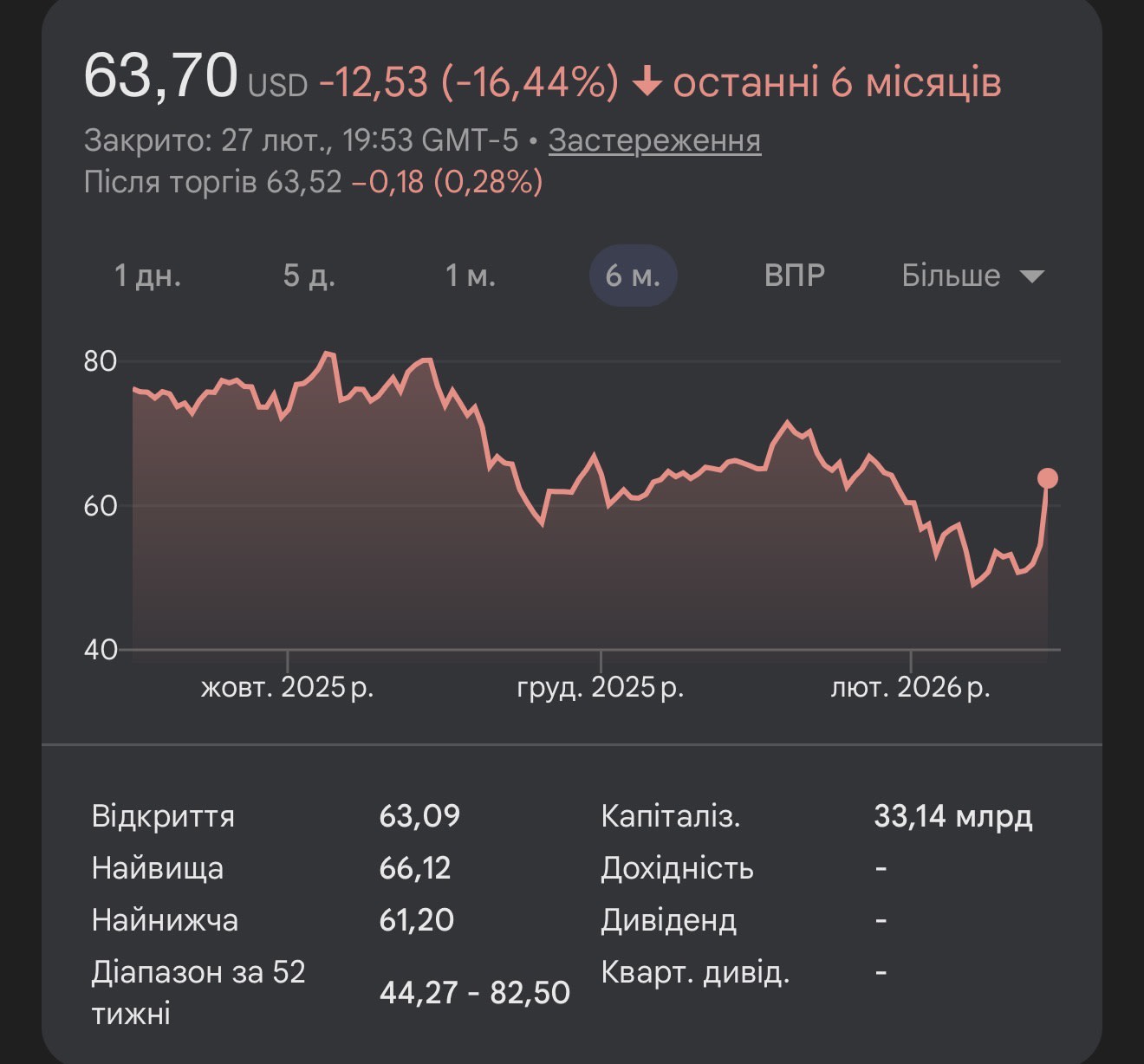Show the 1 м. price chart

click(471, 276)
